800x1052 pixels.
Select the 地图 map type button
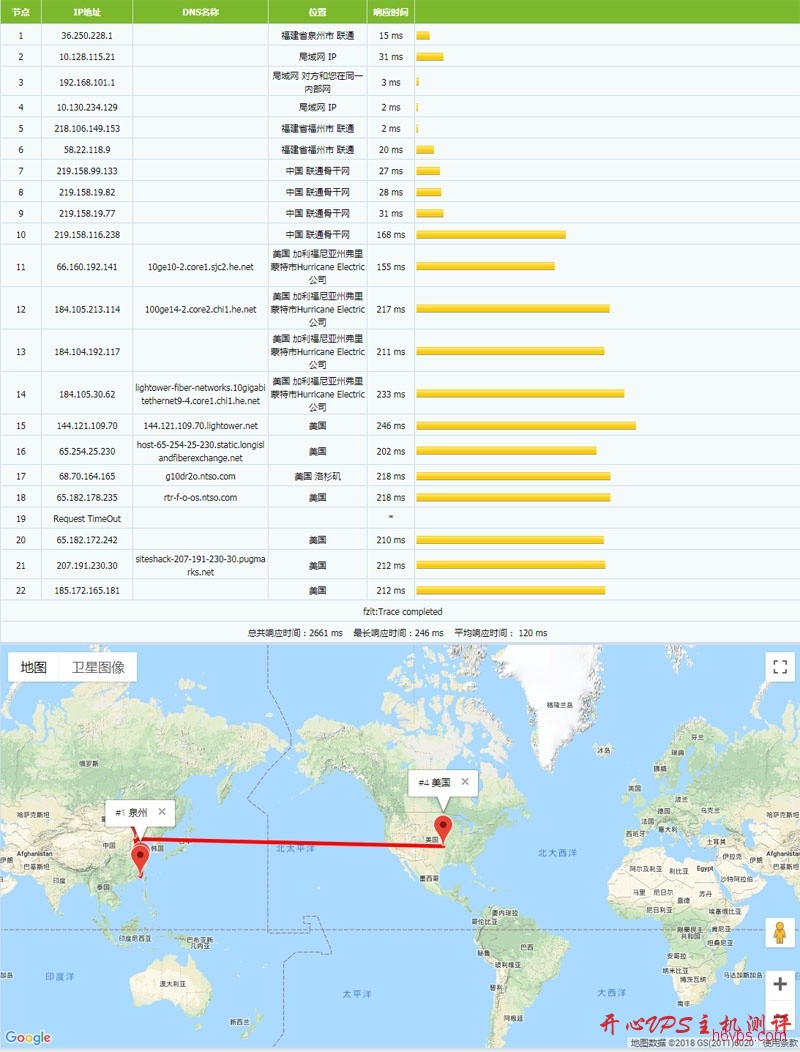[34, 667]
